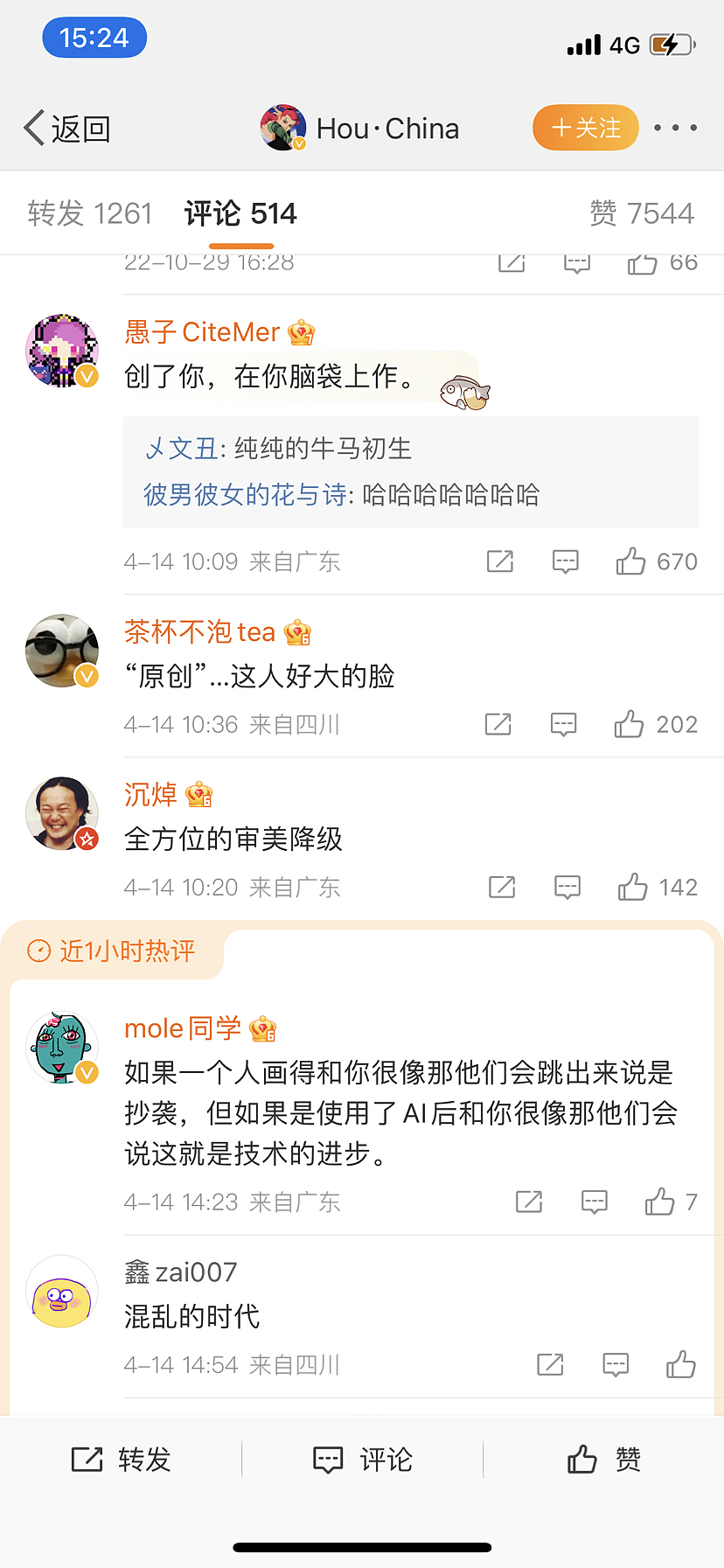Screen dimensions: 724x1568
Task: Open the reply icon on 茶杯不泡tea's comment
Action: pyautogui.click(x=563, y=724)
